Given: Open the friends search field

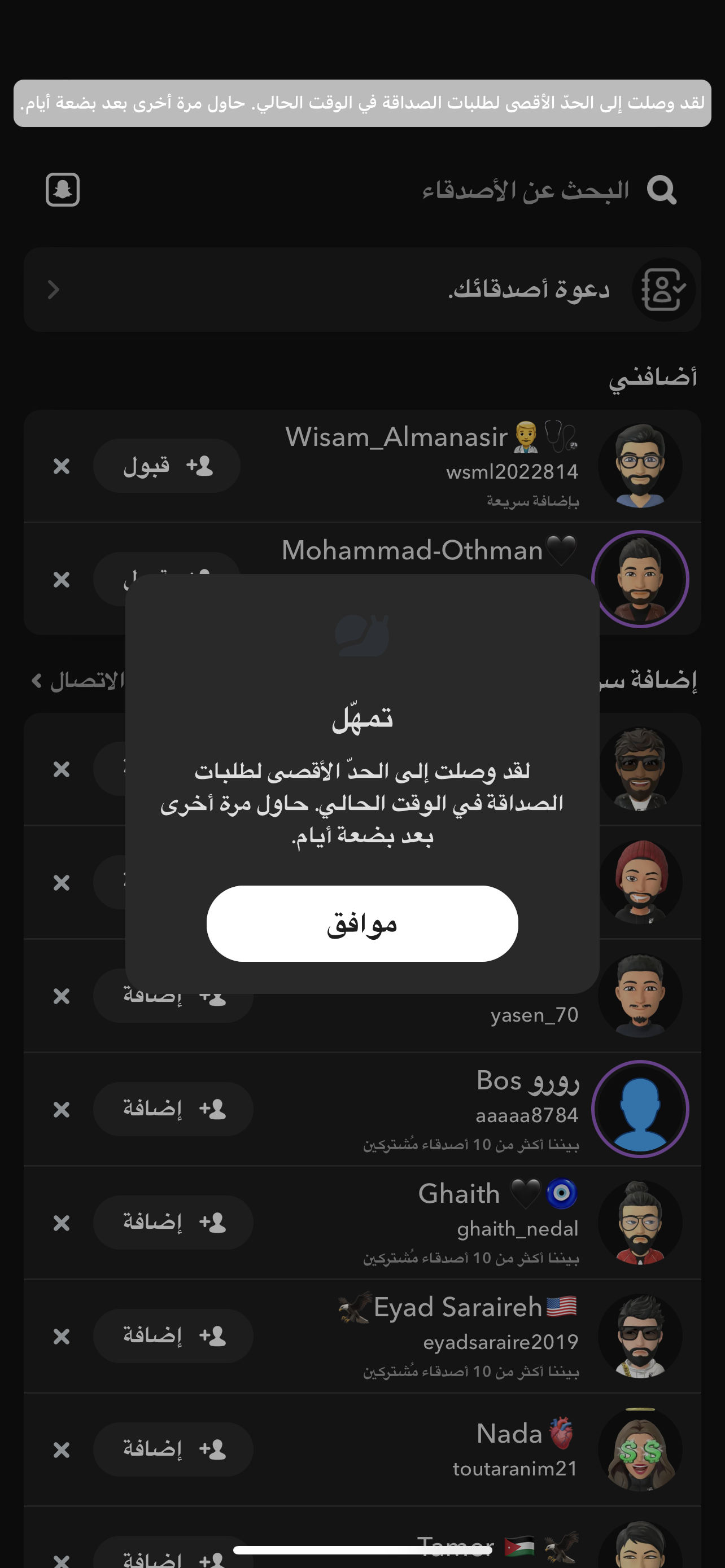Looking at the screenshot, I should click(523, 191).
